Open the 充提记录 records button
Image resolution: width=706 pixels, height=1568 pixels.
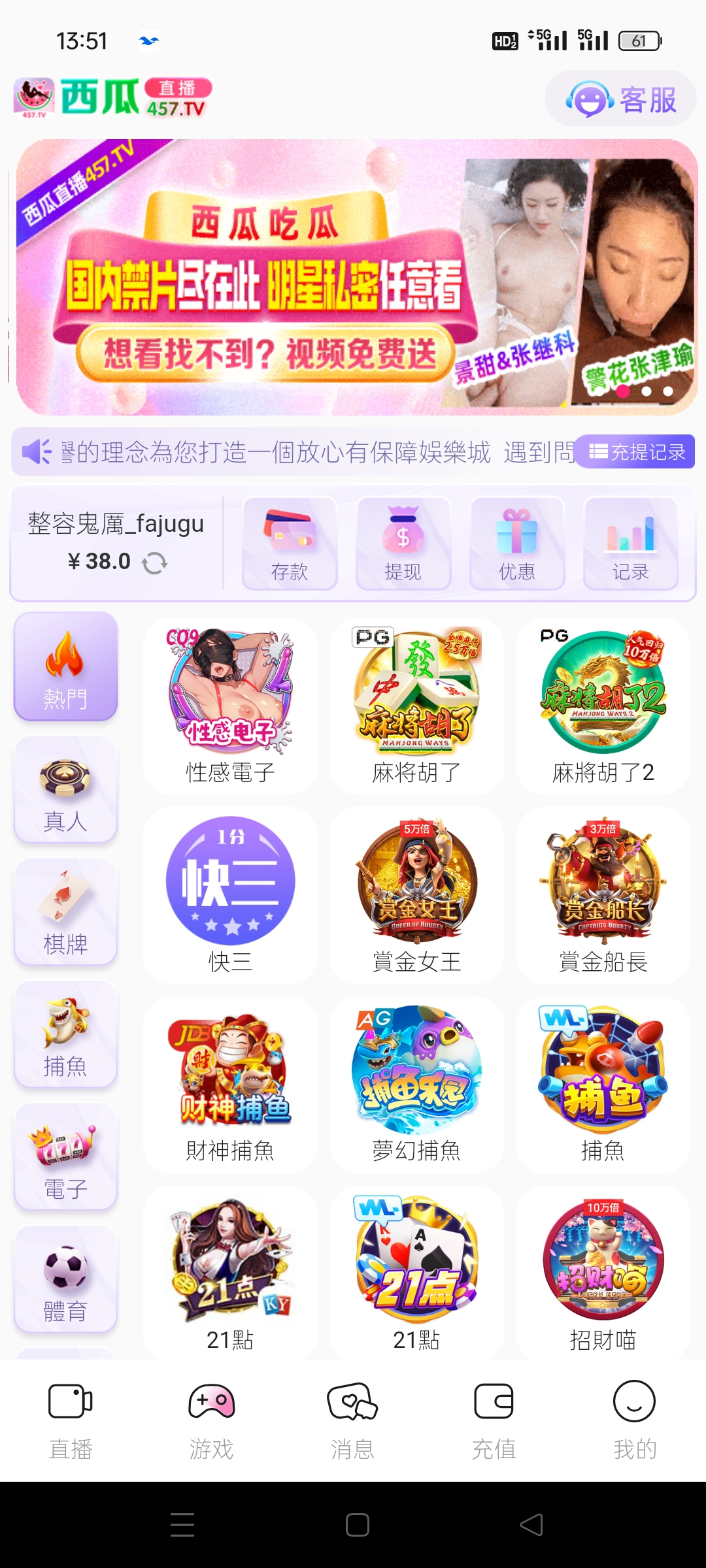636,451
